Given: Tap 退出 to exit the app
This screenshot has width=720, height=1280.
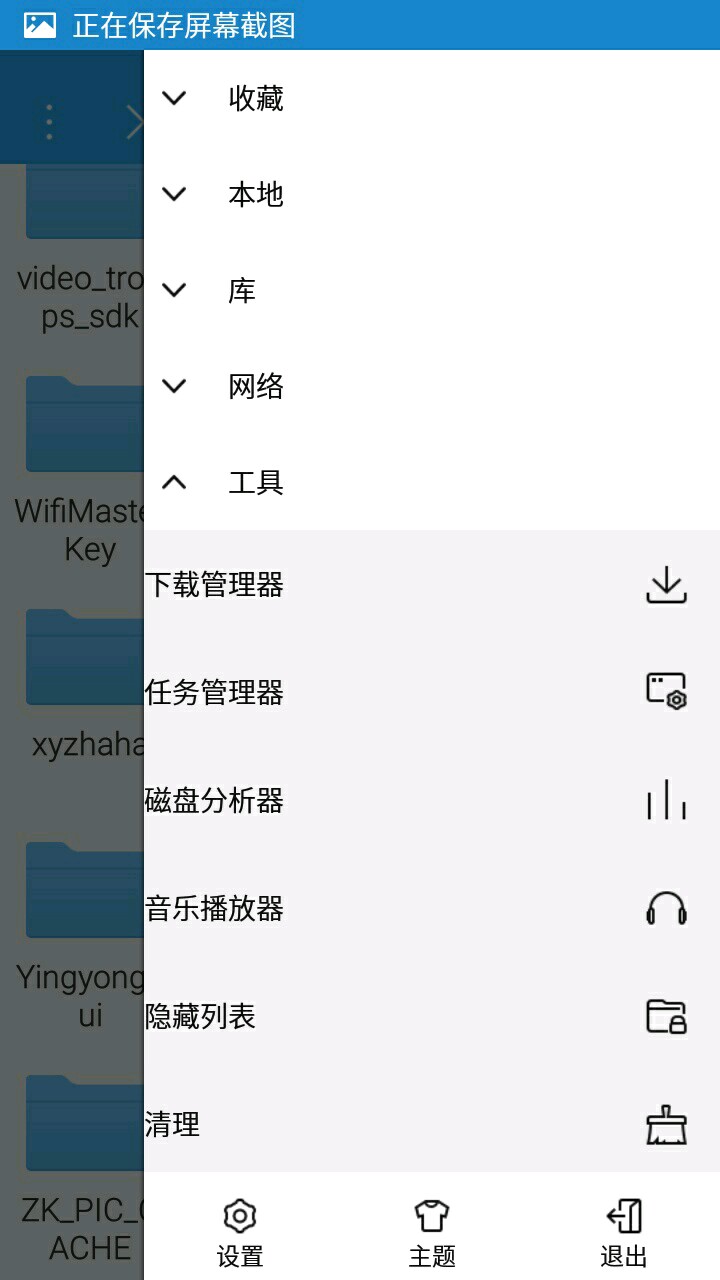Looking at the screenshot, I should 624,1232.
